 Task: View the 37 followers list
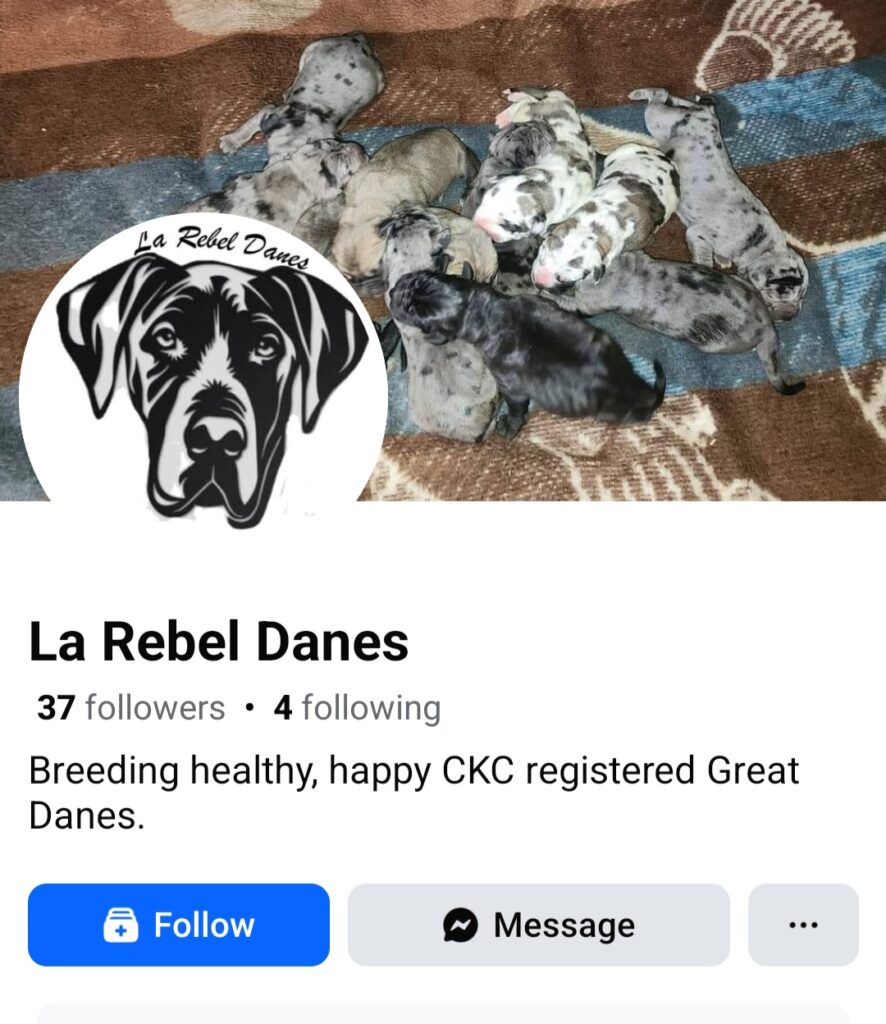point(131,708)
